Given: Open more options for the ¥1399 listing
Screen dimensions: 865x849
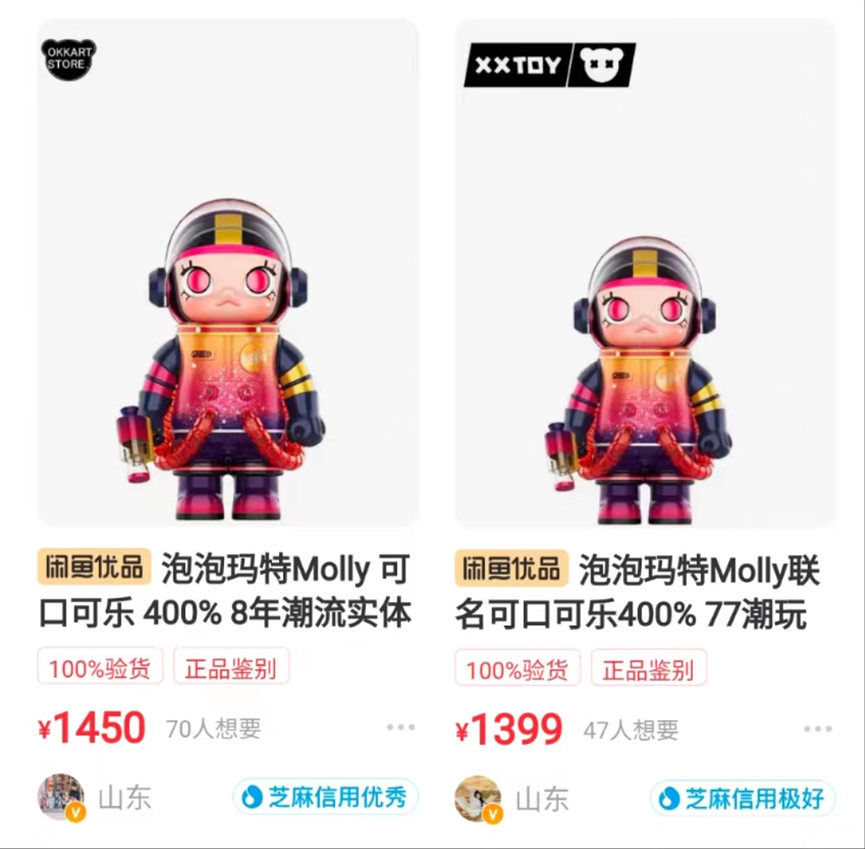Looking at the screenshot, I should pyautogui.click(x=817, y=729).
